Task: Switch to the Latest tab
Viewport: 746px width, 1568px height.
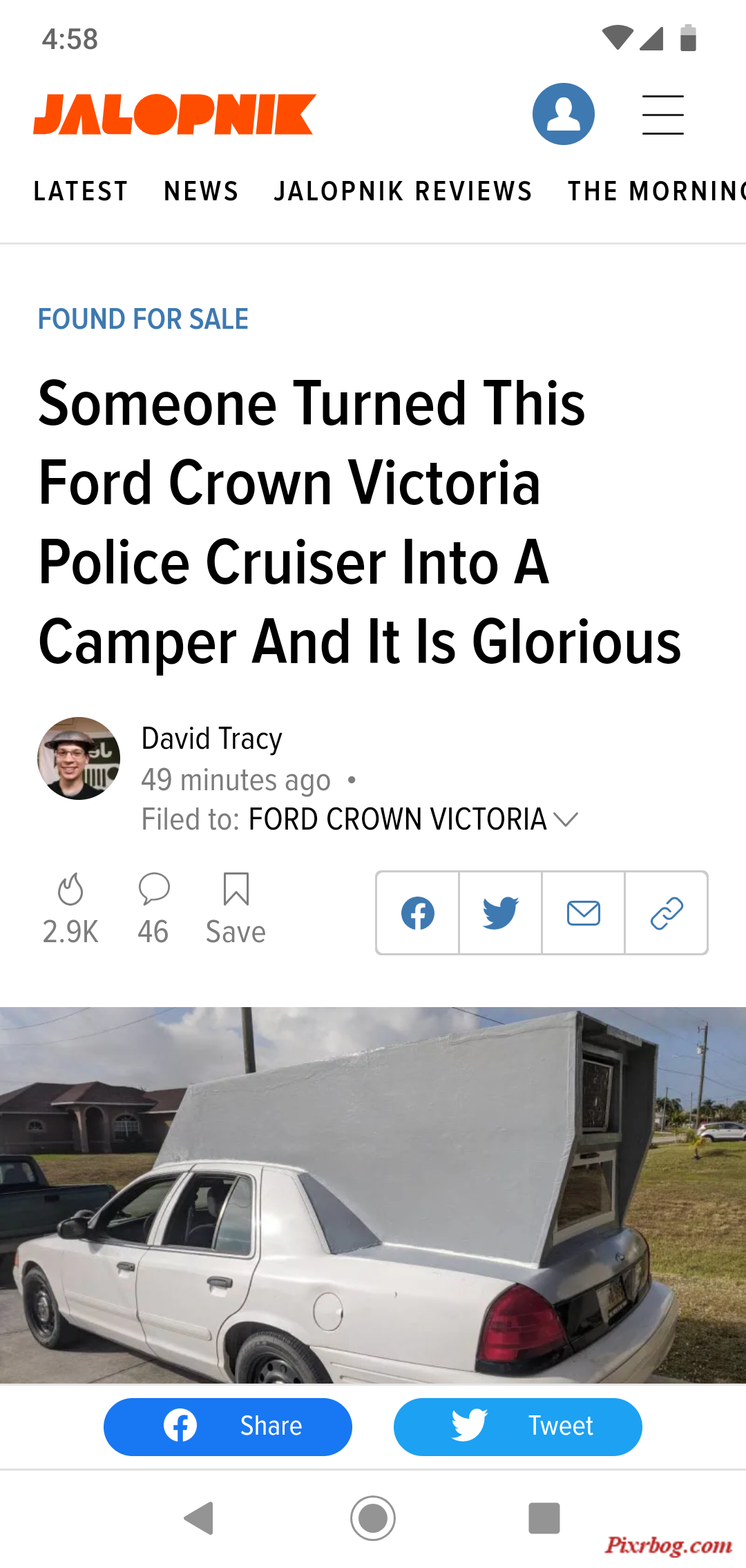Action: 81,191
